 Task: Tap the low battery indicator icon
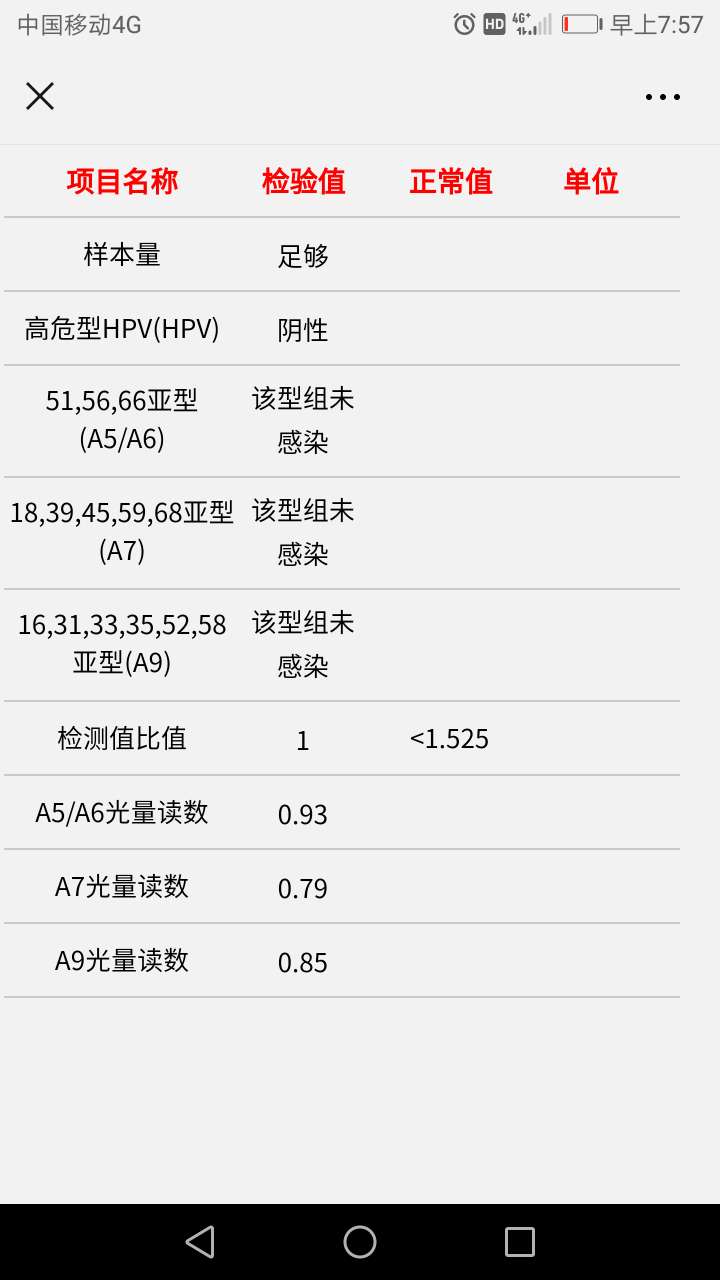coord(580,23)
